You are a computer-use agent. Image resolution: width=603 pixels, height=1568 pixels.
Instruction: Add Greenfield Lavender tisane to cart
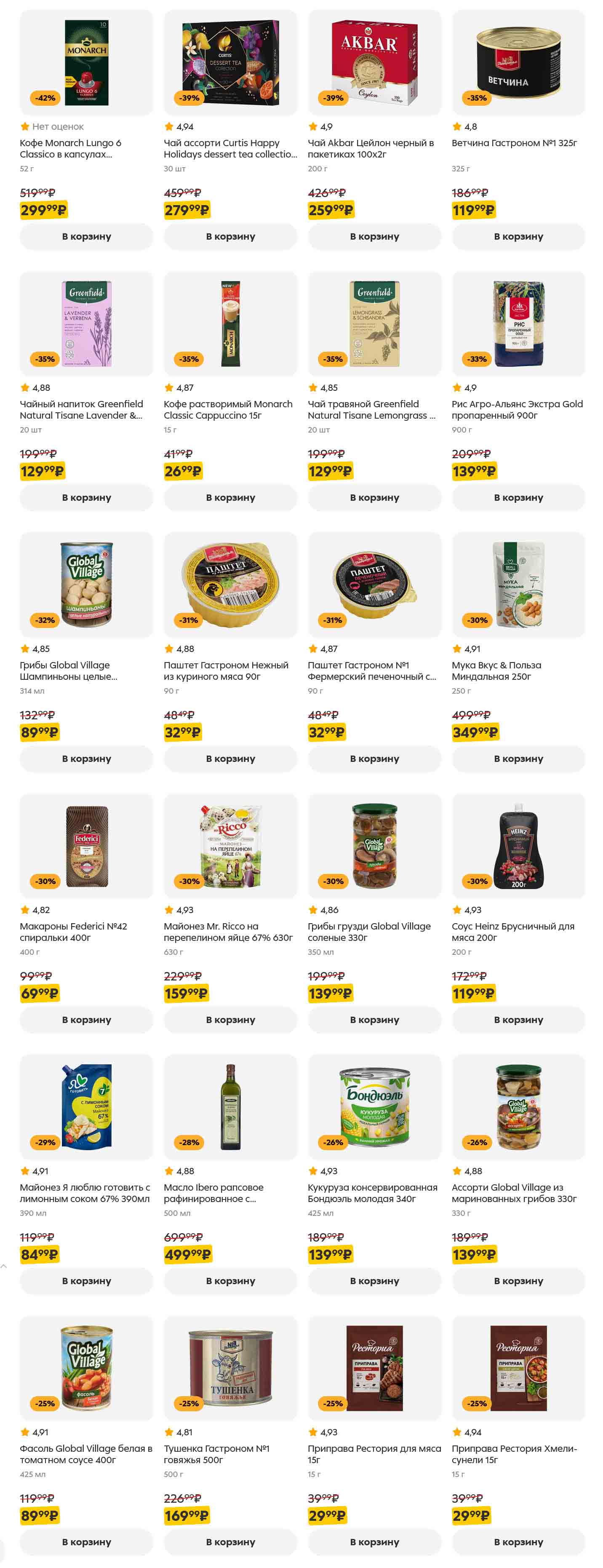(x=86, y=497)
